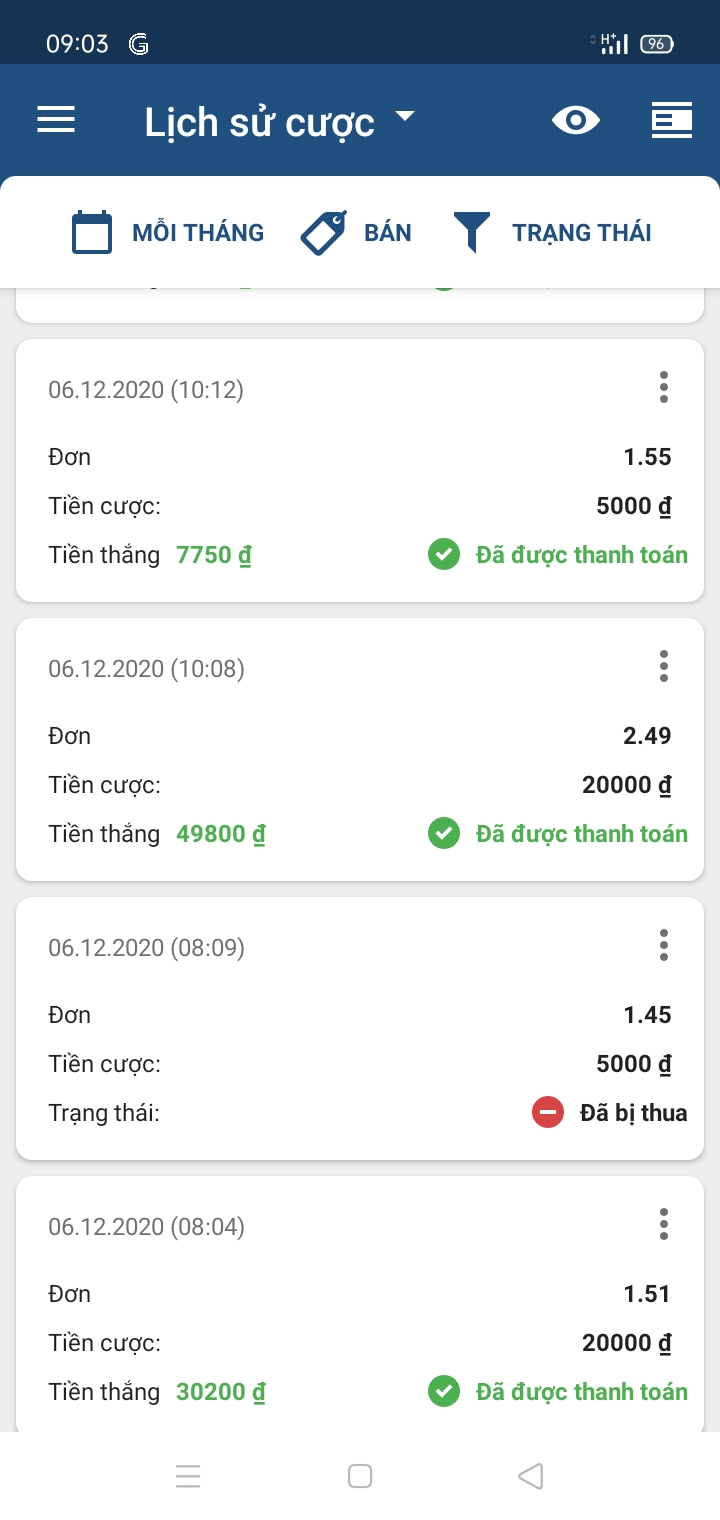Open the MỖI THÁNG date filter
720x1520 pixels.
(x=168, y=233)
